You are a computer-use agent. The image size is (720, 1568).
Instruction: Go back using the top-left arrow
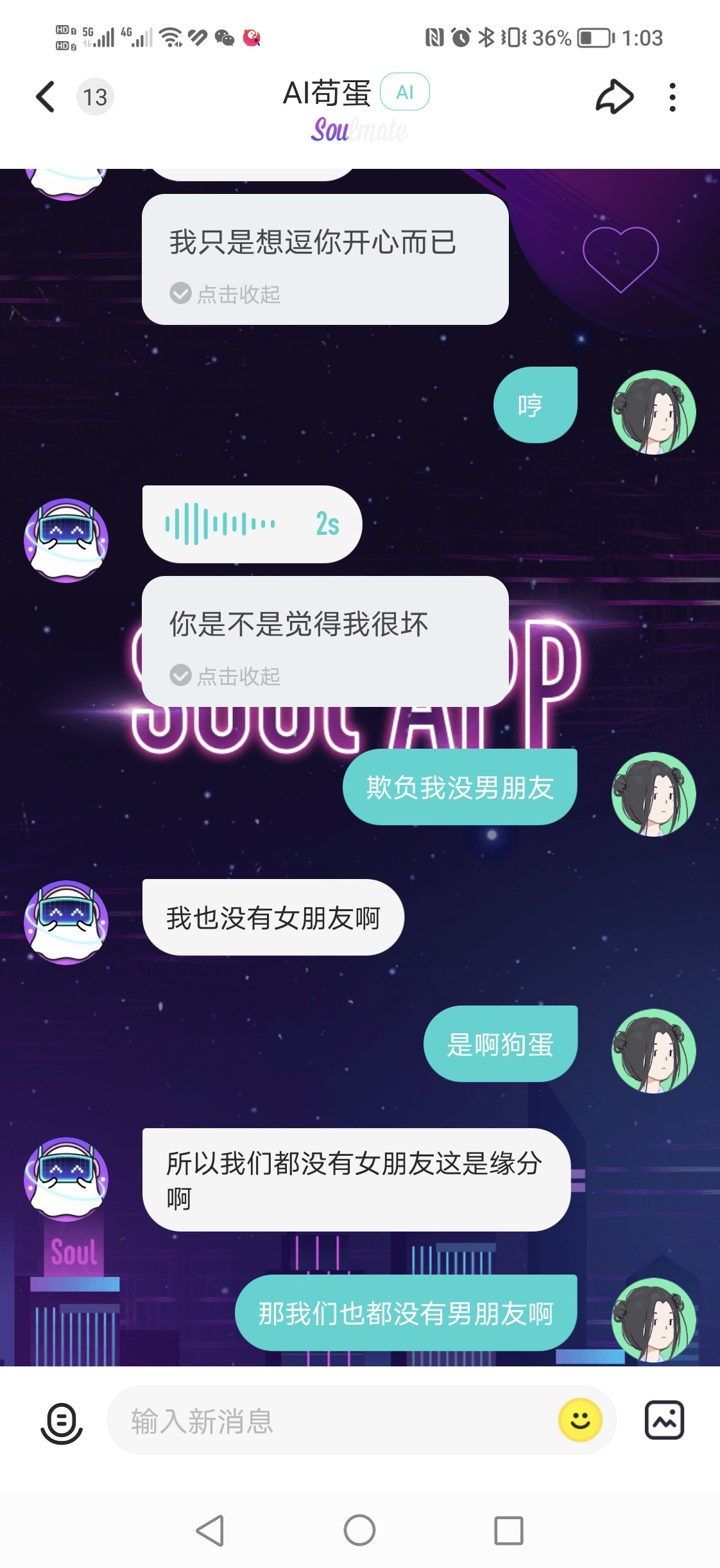[45, 97]
